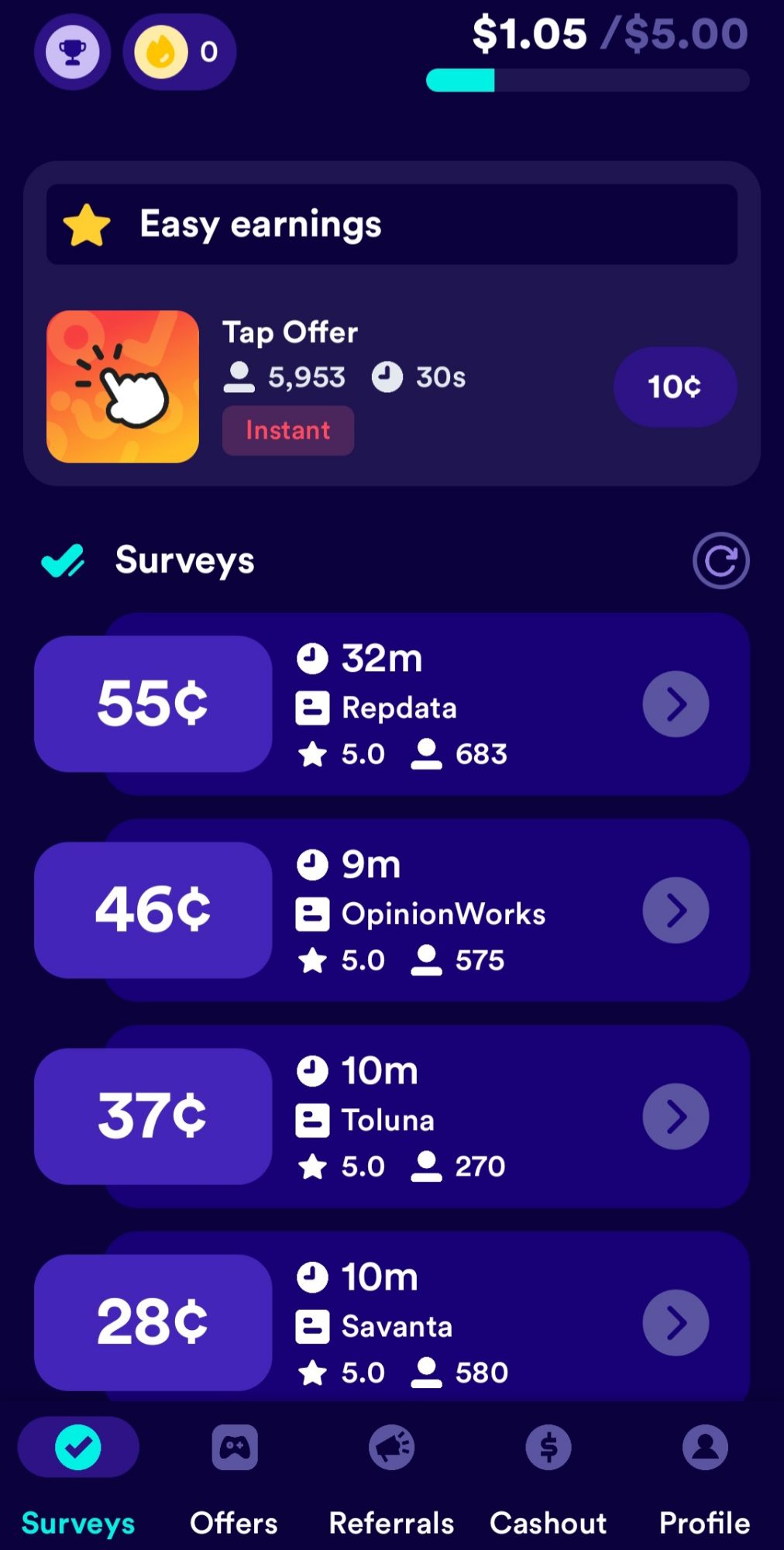Screen dimensions: 784x1550
Task: Tap the clock icon on Repdata survey
Action: click(313, 658)
